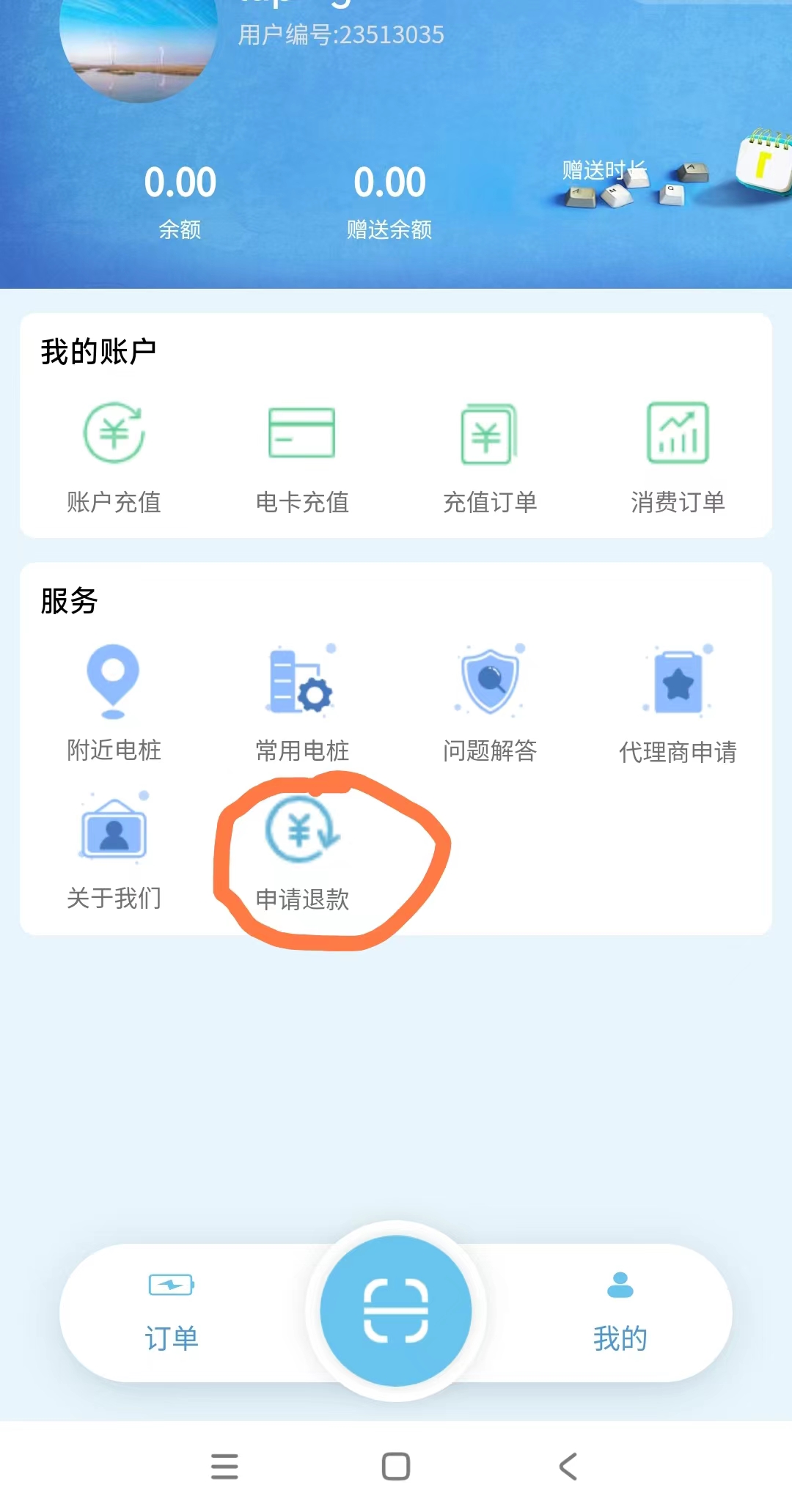The width and height of the screenshot is (792, 1512).
Task: Open 关于我们 about page
Action: click(x=114, y=852)
